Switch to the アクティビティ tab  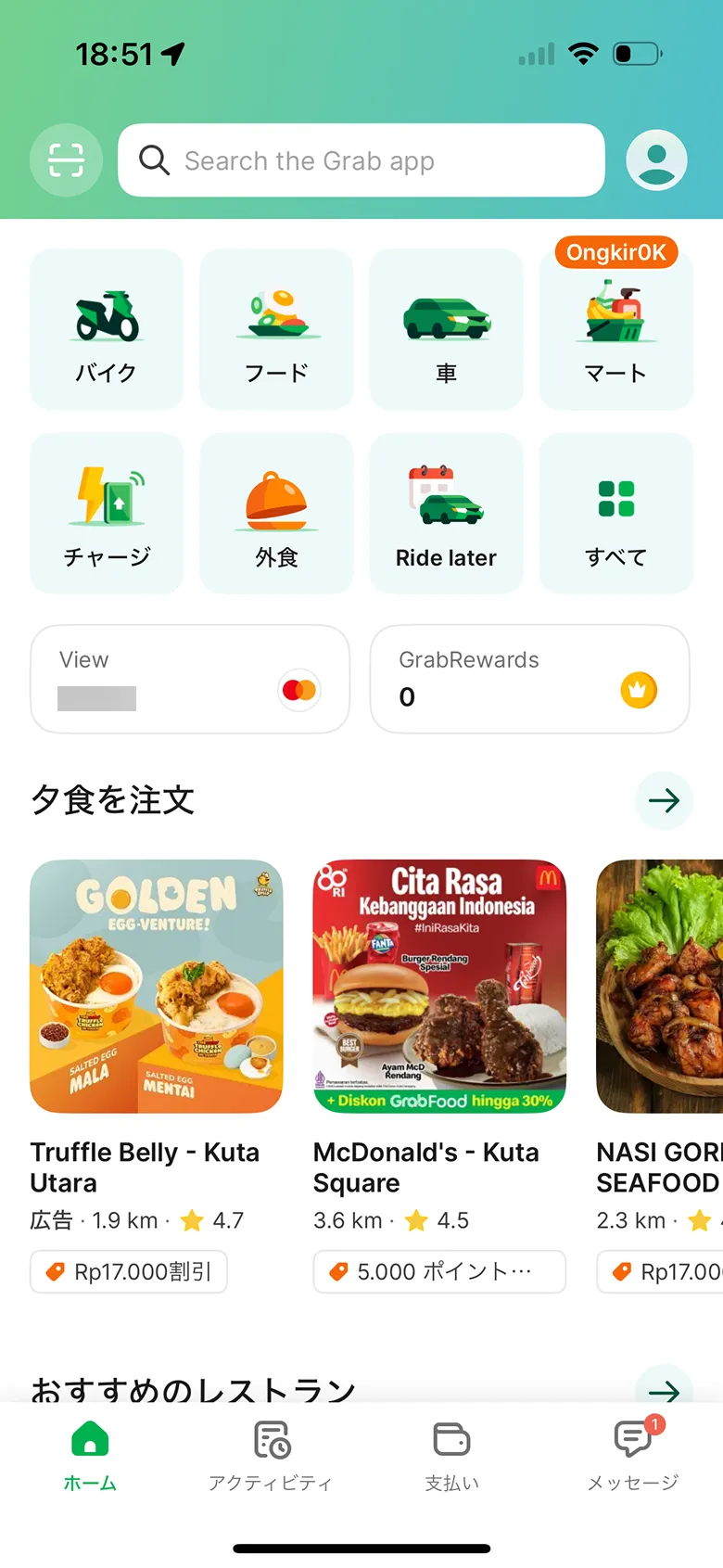(269, 1456)
